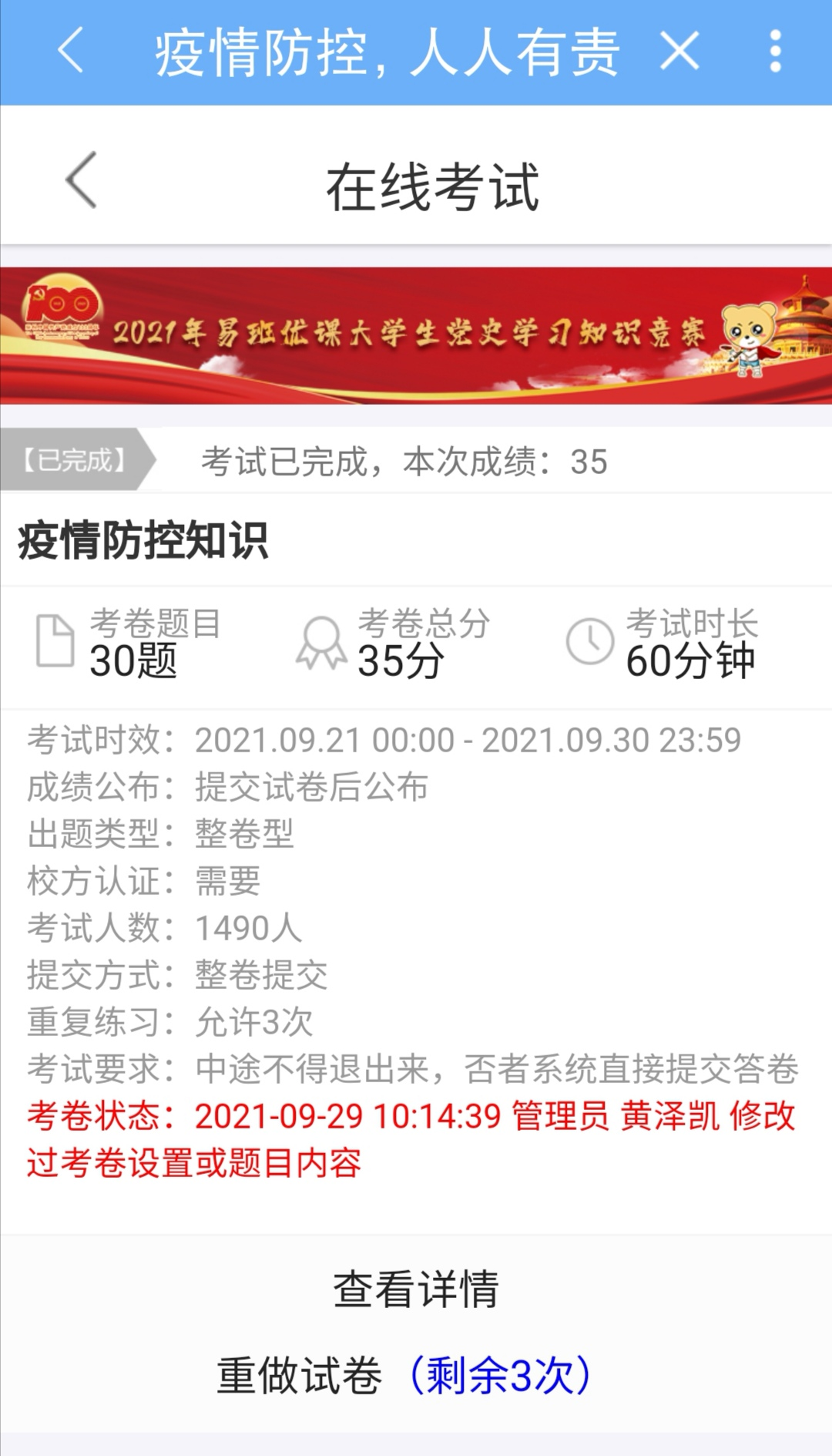The image size is (832, 1456).
Task: Go back using the blue header arrow
Action: 70,51
